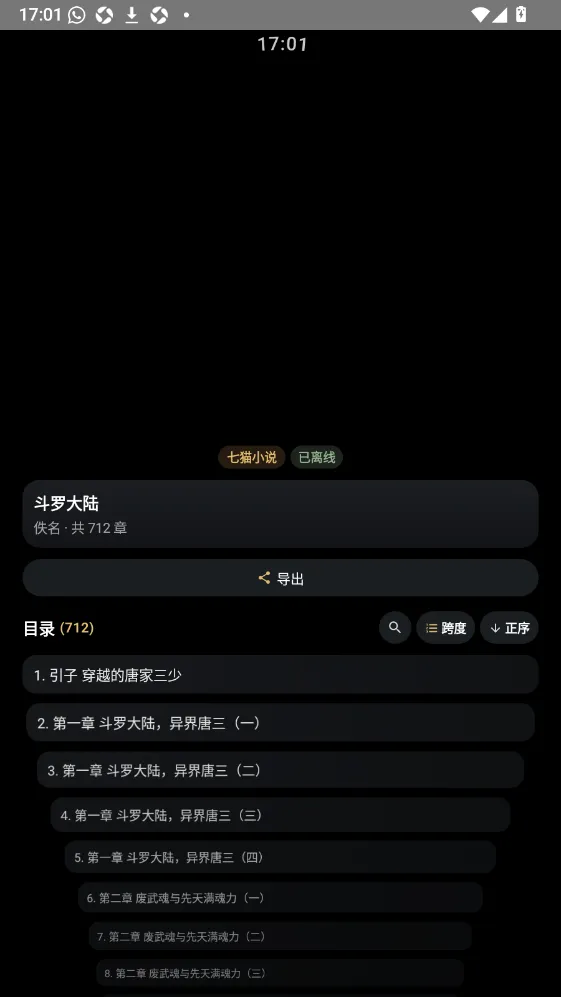561x997 pixels.
Task: Open chapter 3 斗罗大陆，异界唐三（二）
Action: pyautogui.click(x=280, y=770)
